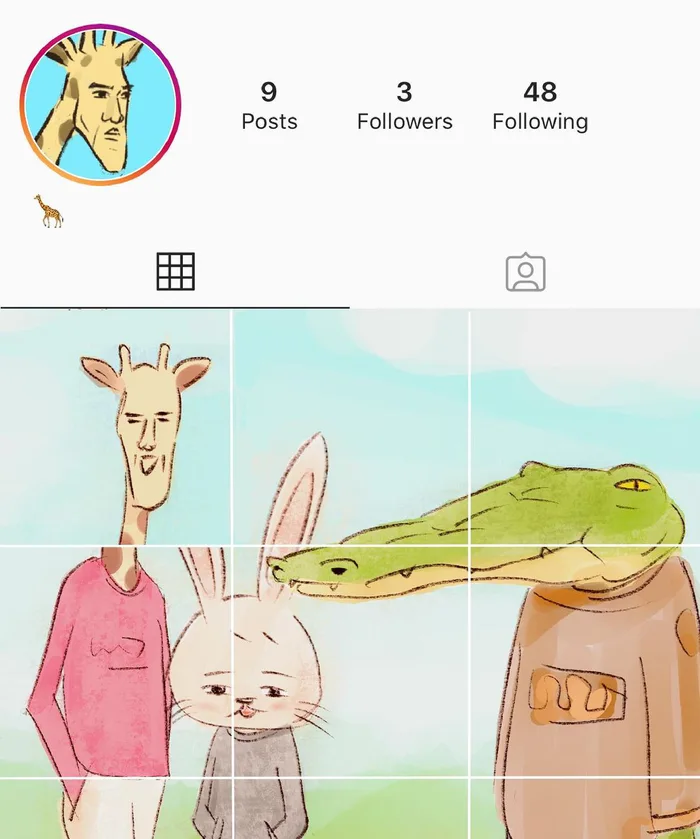
Task: Open the post tile with the pink sweater
Action: tap(115, 660)
